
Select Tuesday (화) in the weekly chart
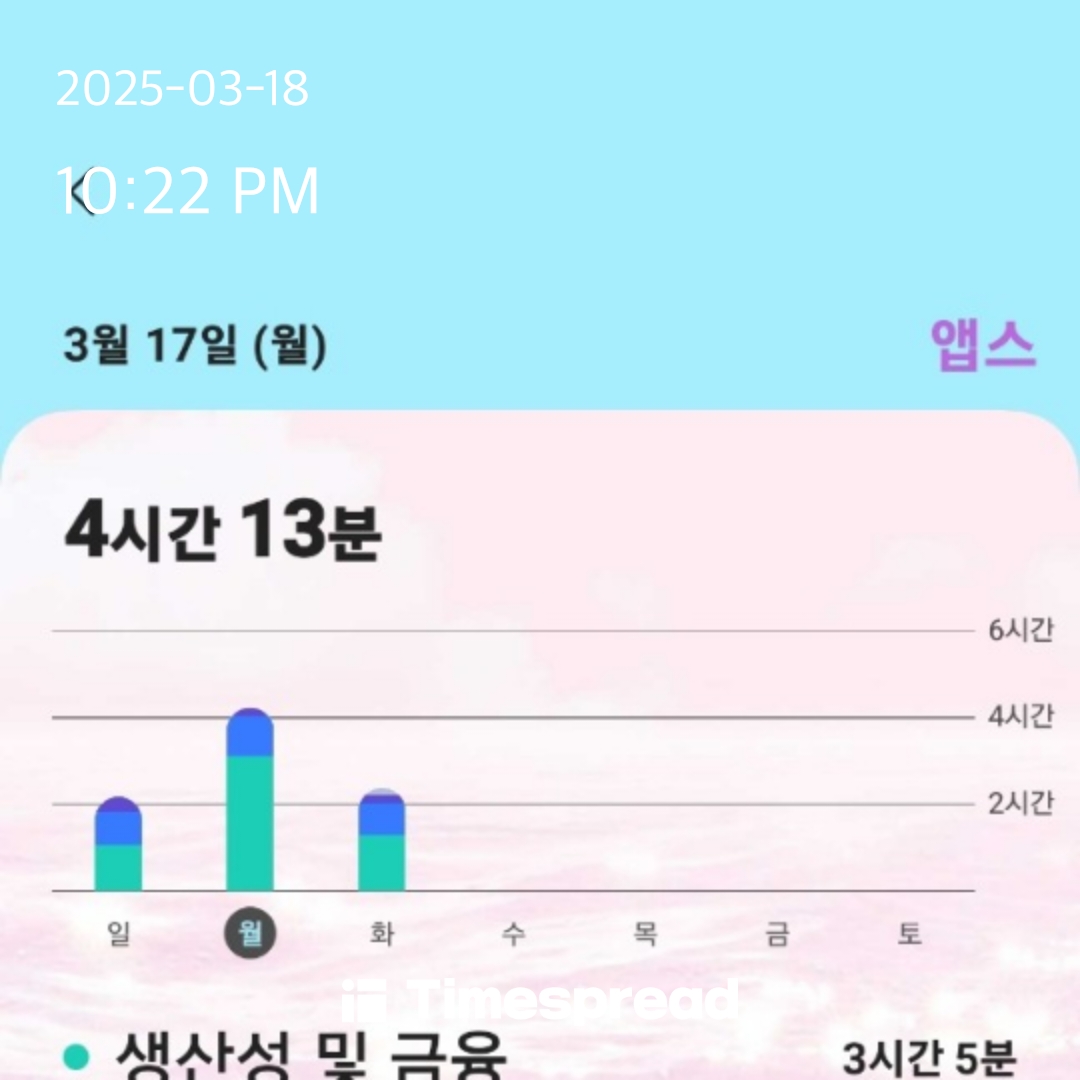(x=381, y=934)
